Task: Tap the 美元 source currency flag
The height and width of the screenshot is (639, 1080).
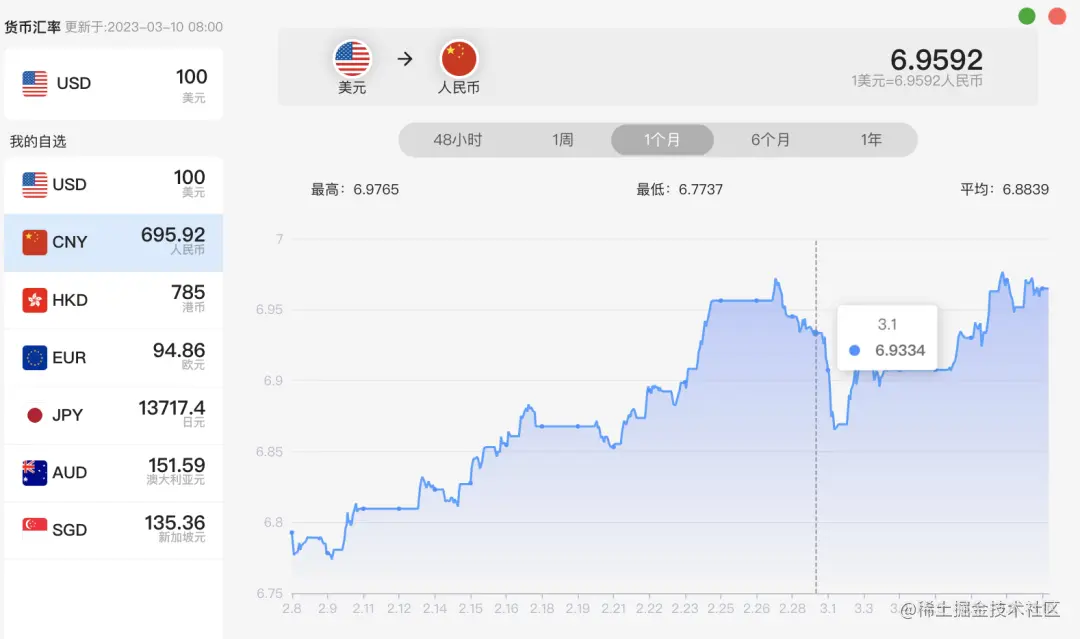Action: click(x=352, y=59)
